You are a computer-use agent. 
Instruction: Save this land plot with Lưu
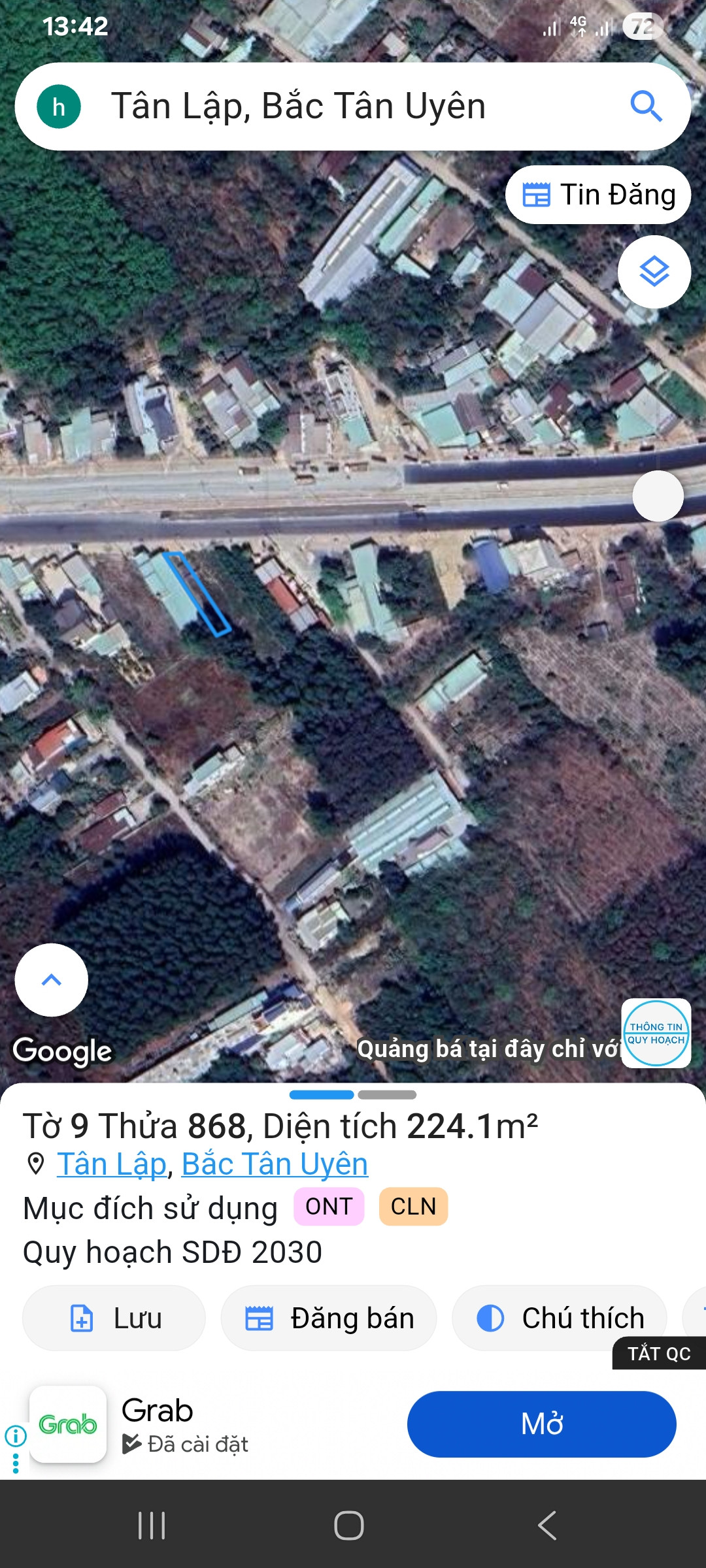click(114, 1318)
